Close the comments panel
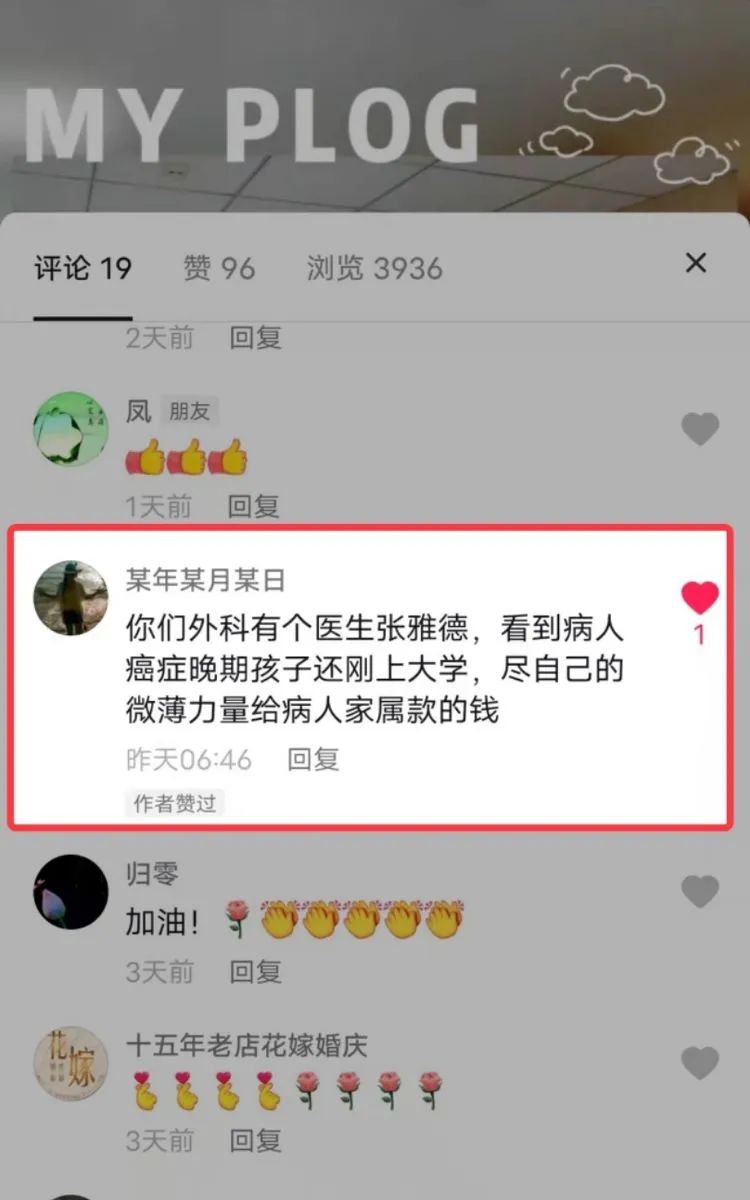The height and width of the screenshot is (1200, 750). click(x=695, y=263)
